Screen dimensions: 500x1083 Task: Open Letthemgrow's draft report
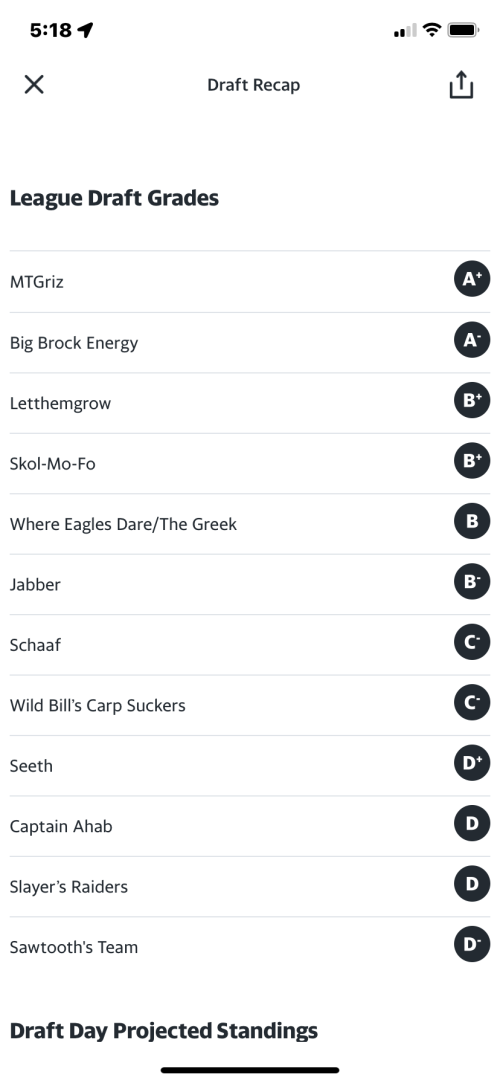250,403
